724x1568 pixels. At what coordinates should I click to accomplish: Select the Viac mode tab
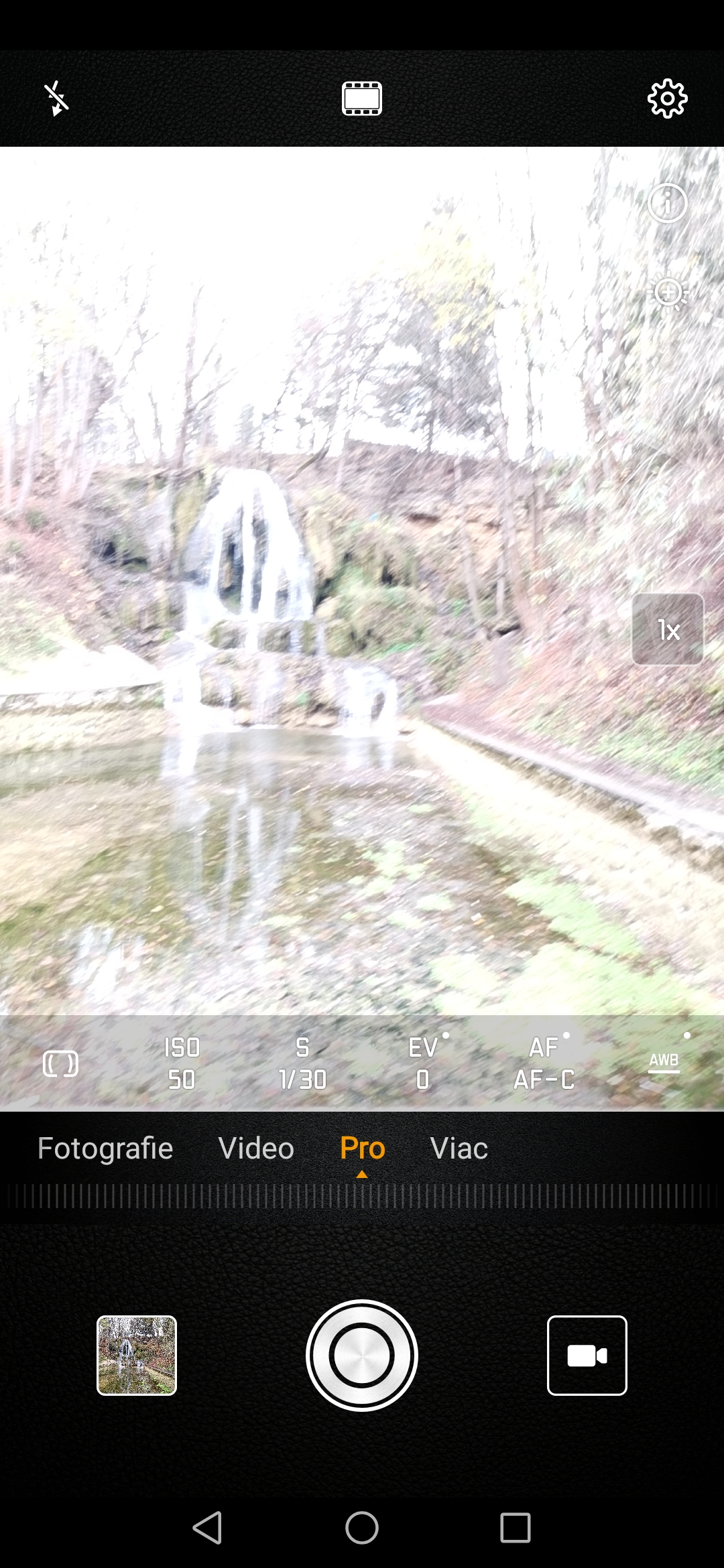459,1148
